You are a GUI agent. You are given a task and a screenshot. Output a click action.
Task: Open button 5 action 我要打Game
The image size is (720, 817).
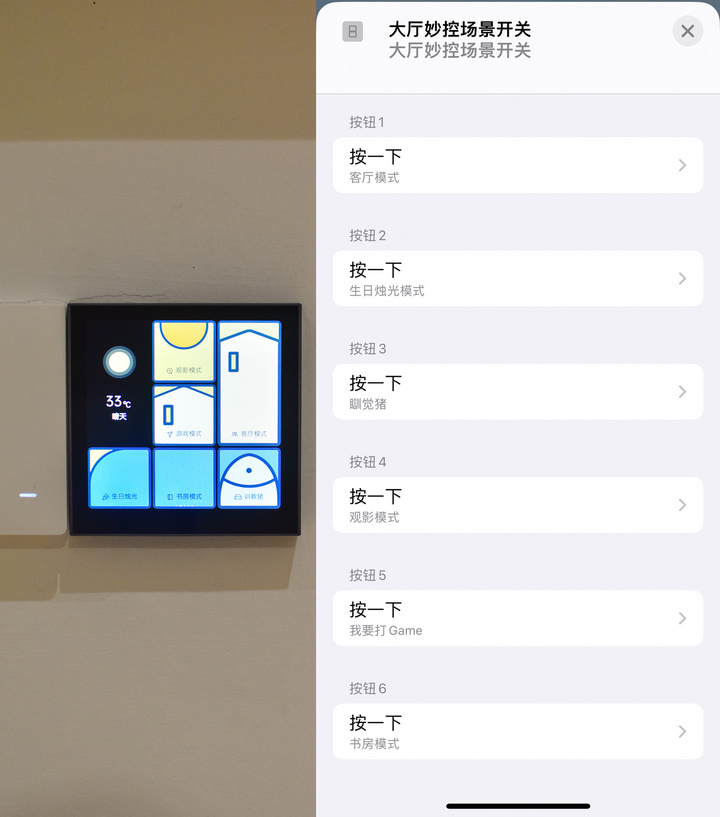point(518,618)
